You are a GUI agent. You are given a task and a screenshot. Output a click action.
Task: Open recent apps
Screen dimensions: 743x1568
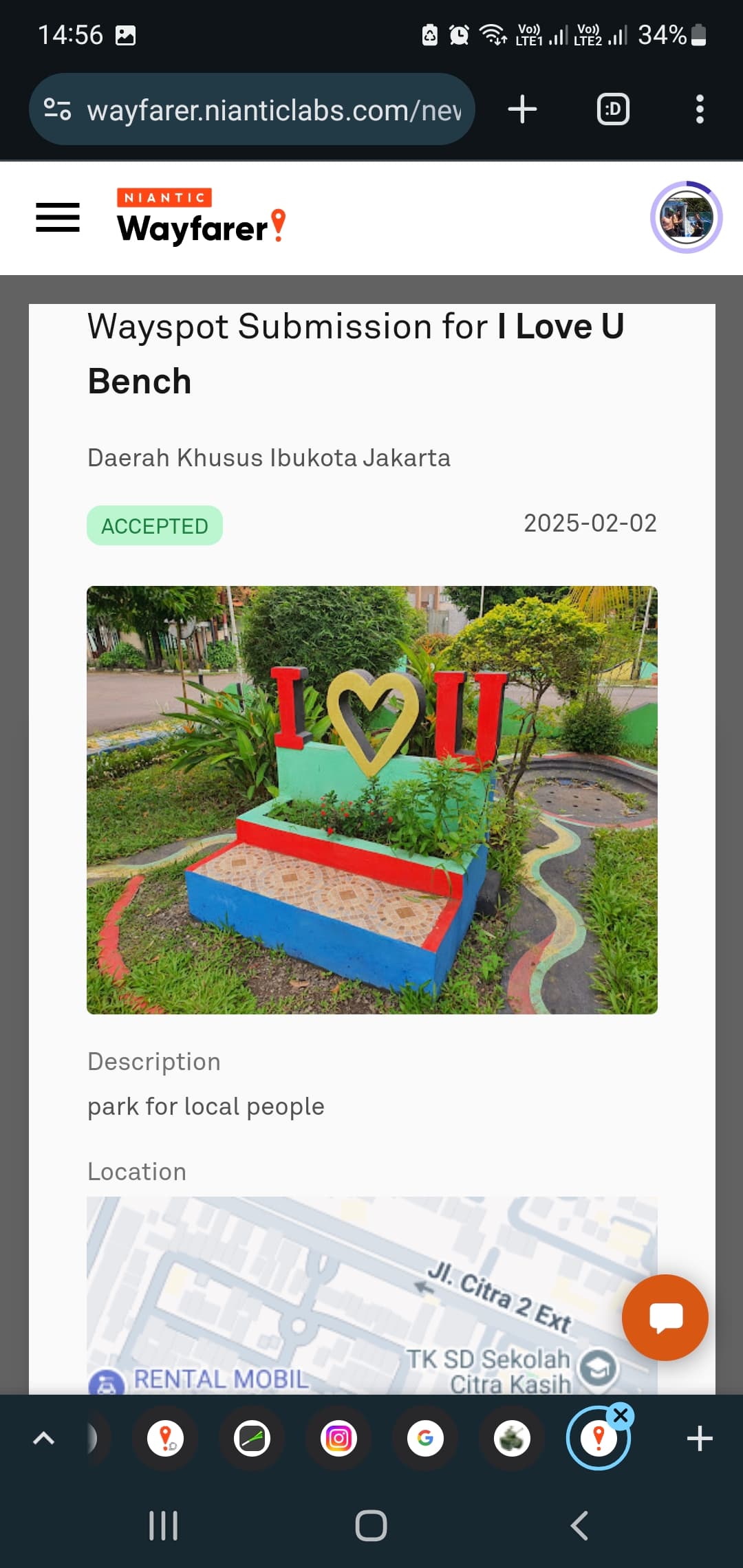pyautogui.click(x=164, y=1525)
